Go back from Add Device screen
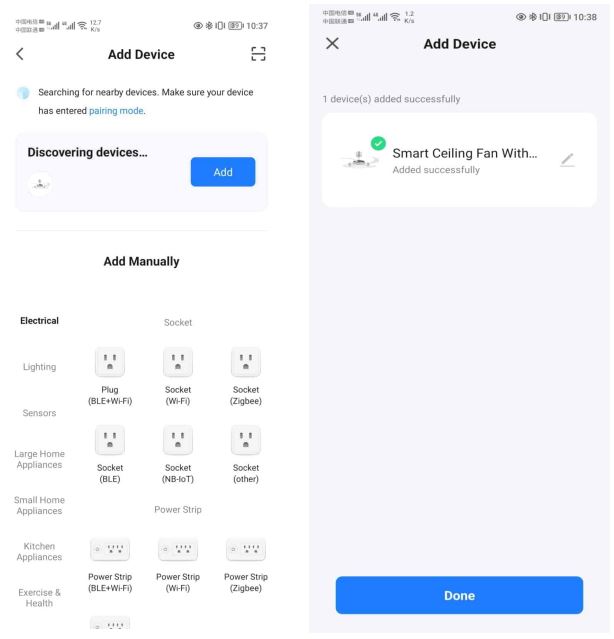Viewport: 614px width, 639px height. click(x=20, y=54)
